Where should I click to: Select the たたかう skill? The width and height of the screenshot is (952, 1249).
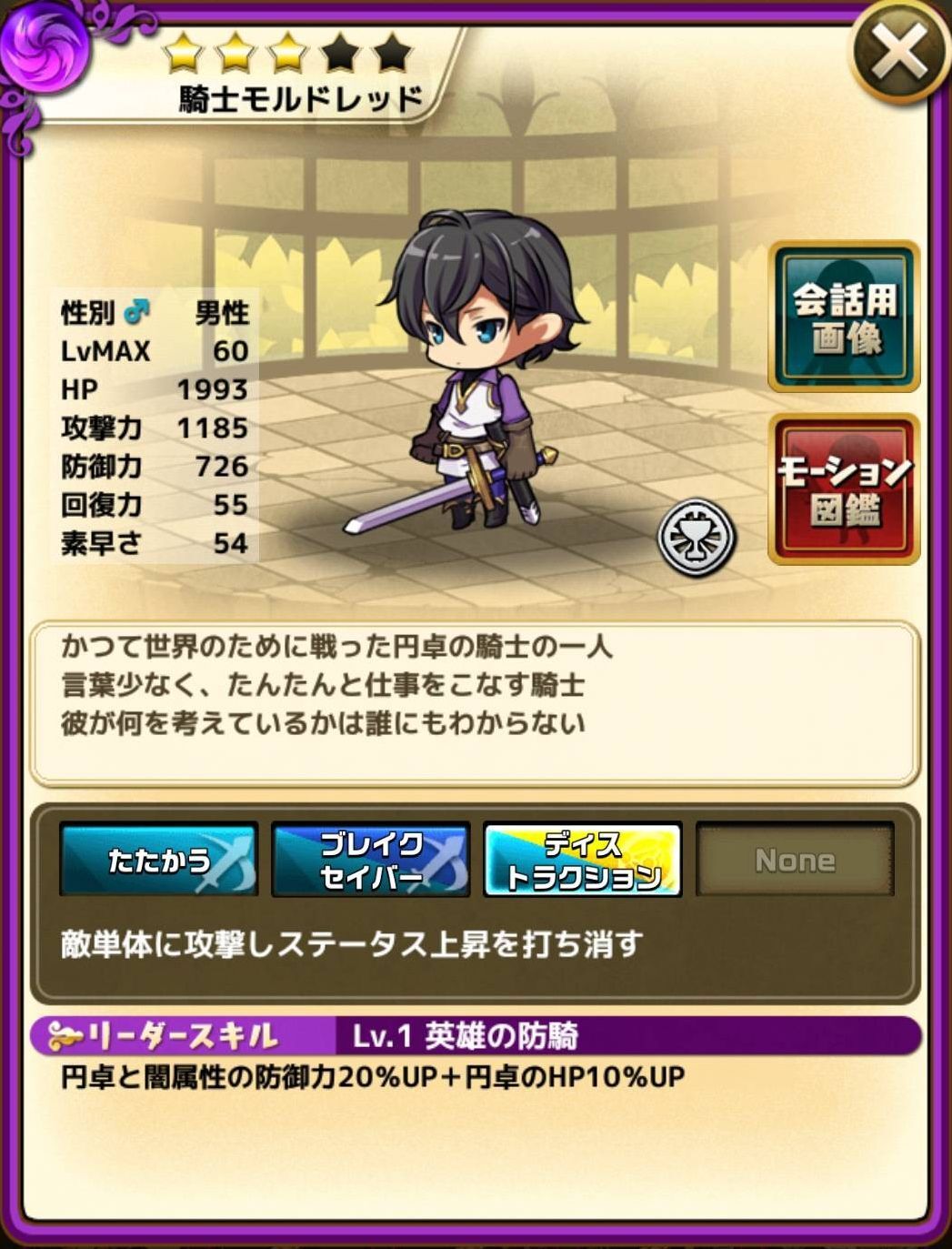click(159, 860)
